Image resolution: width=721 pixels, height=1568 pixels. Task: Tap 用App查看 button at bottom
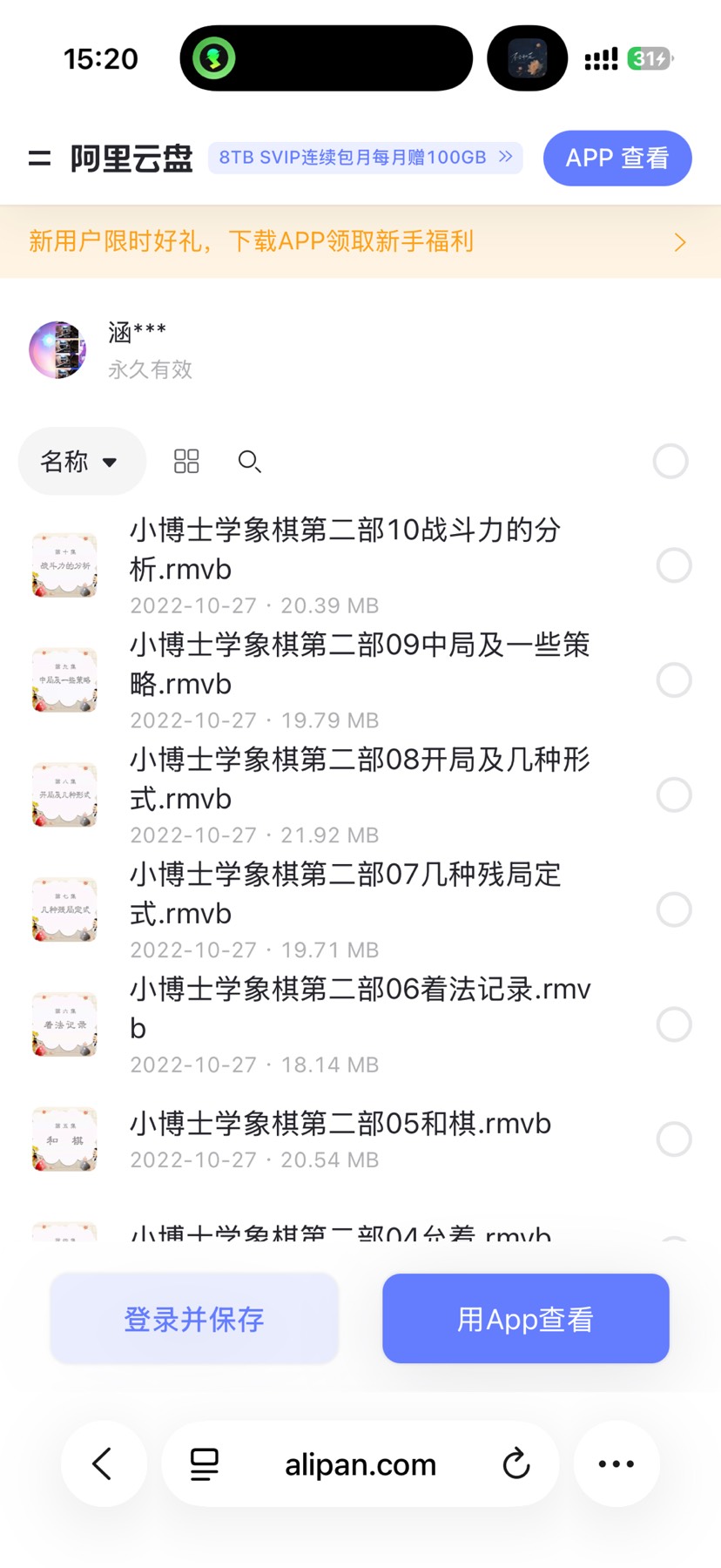point(526,1318)
